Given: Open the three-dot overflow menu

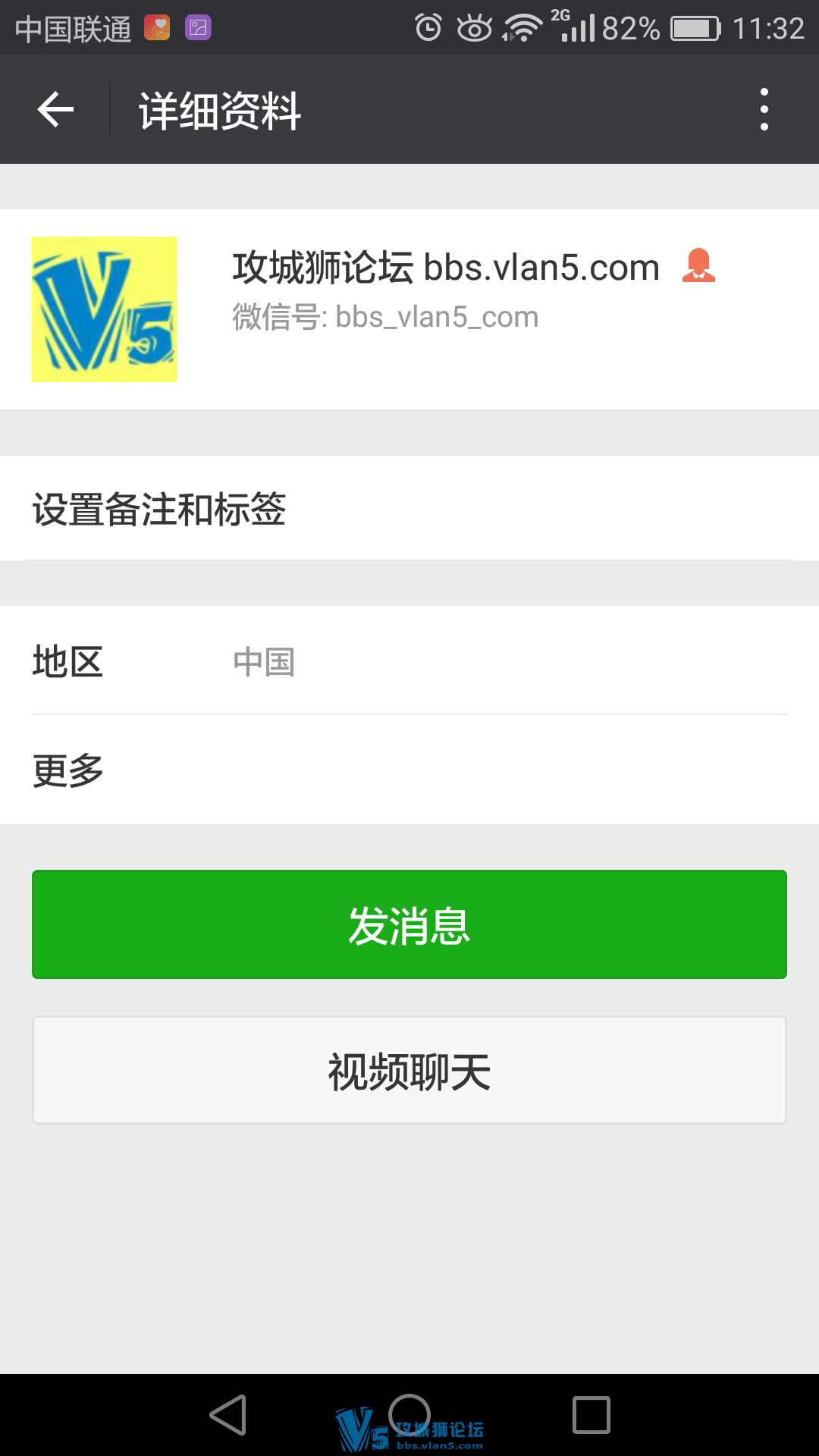Looking at the screenshot, I should [x=764, y=110].
